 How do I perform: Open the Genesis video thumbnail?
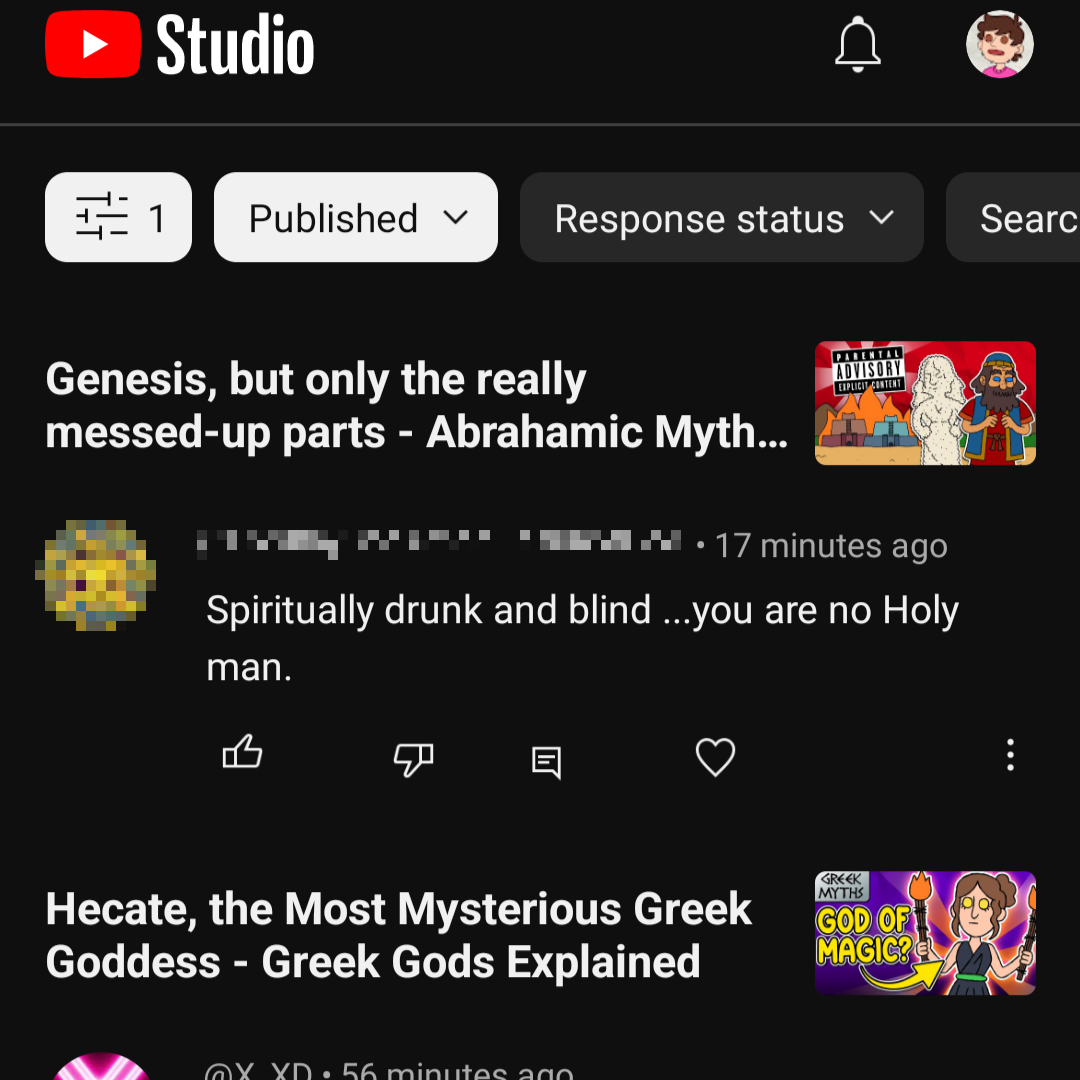click(x=925, y=403)
